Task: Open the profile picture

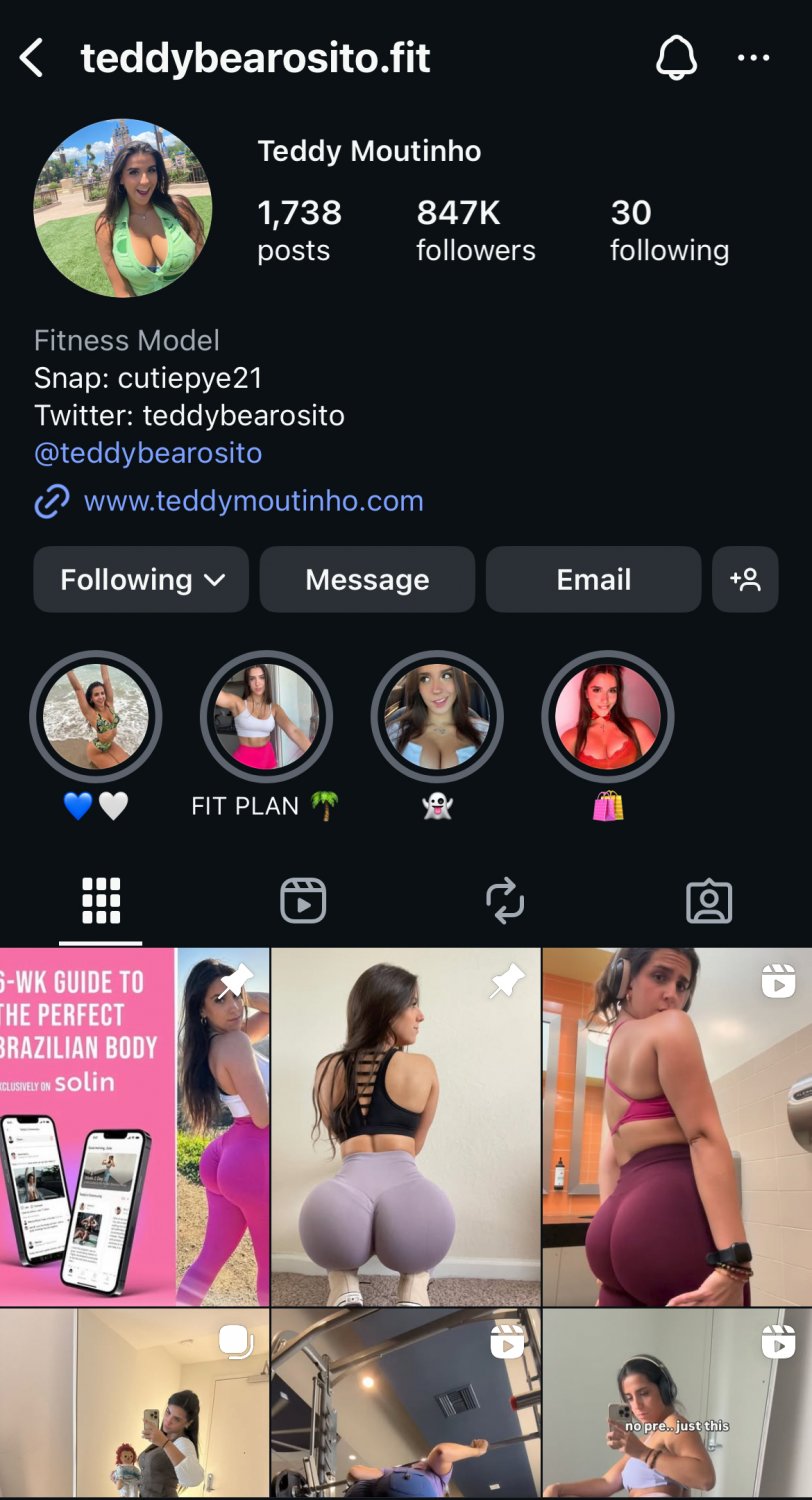Action: pyautogui.click(x=122, y=208)
